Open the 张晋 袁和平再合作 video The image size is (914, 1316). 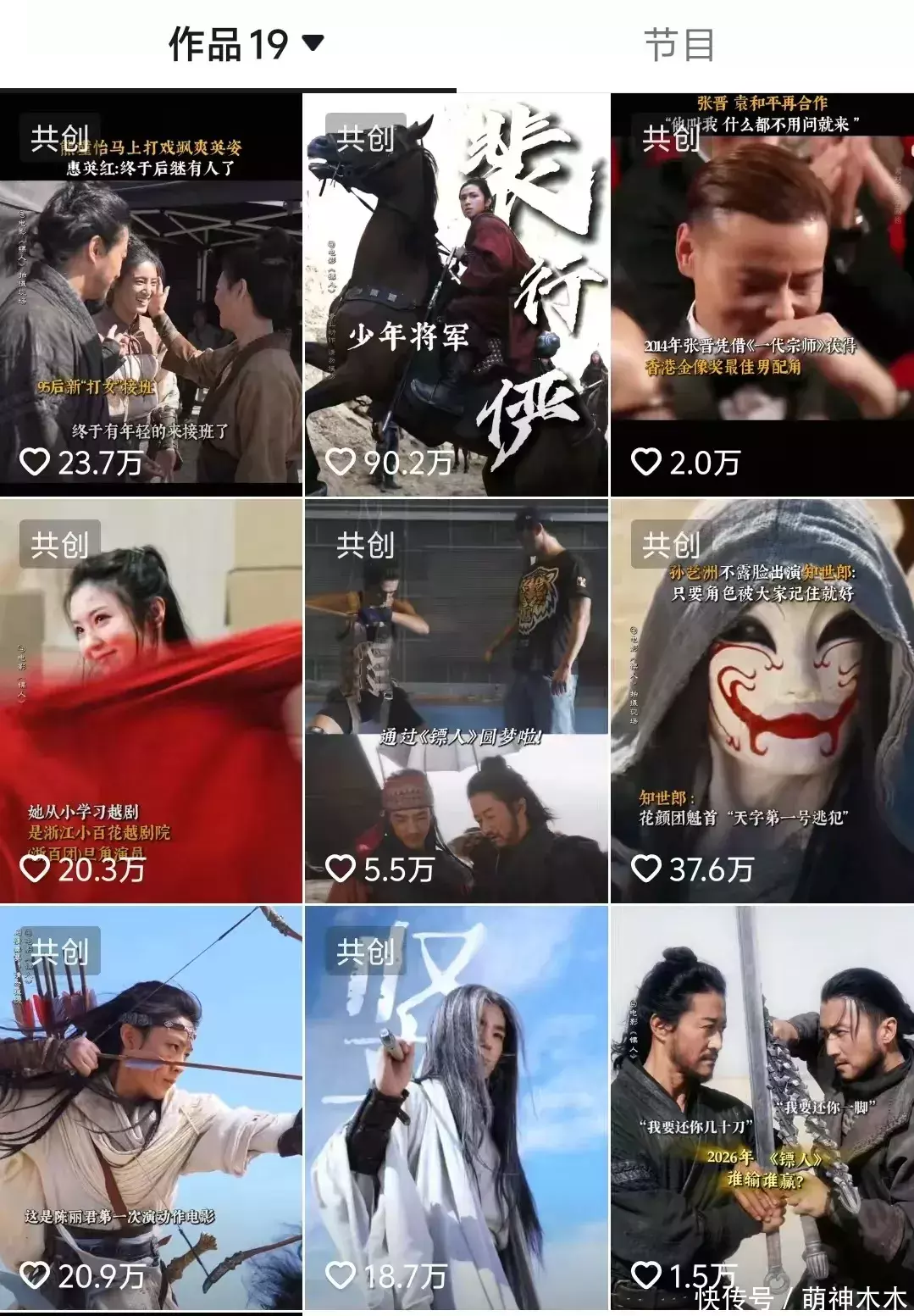[762, 294]
